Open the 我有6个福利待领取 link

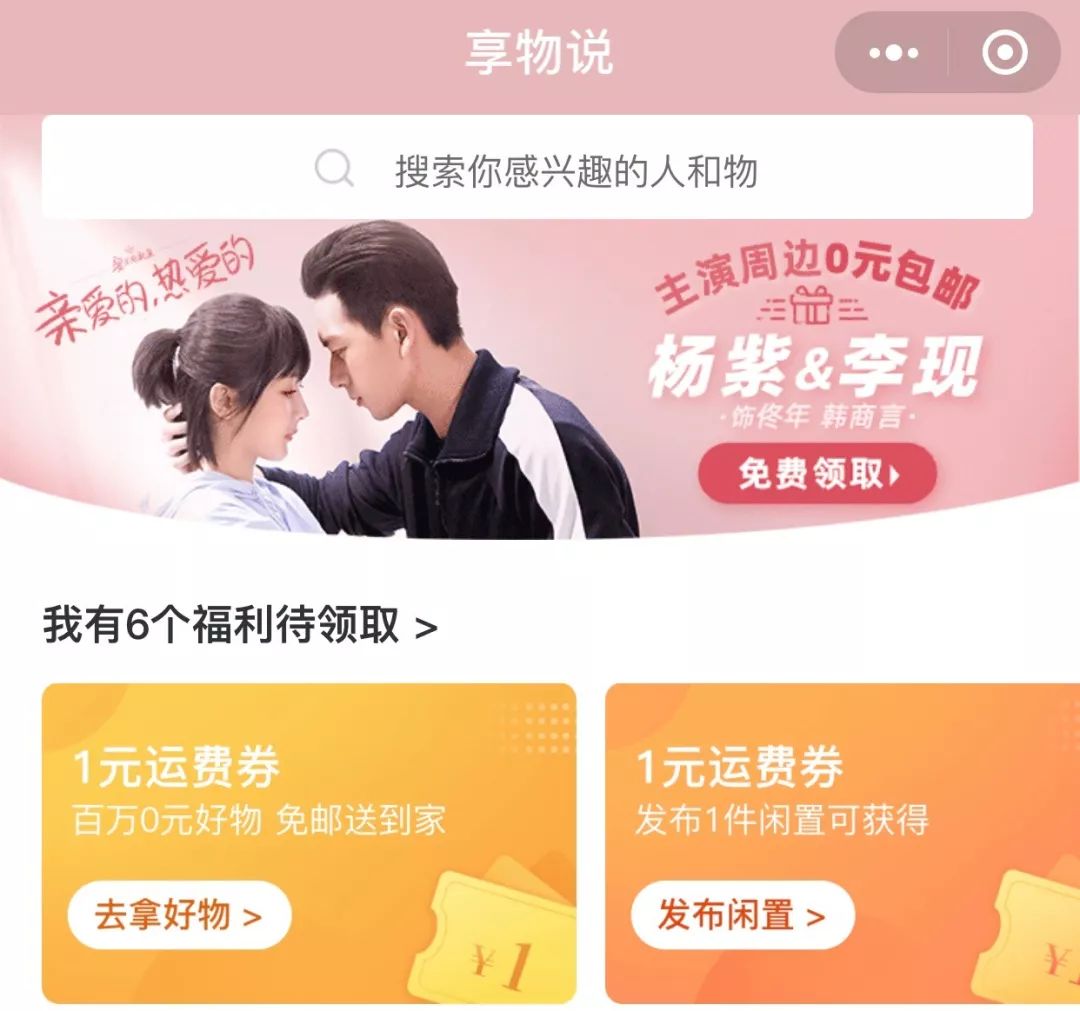(240, 625)
